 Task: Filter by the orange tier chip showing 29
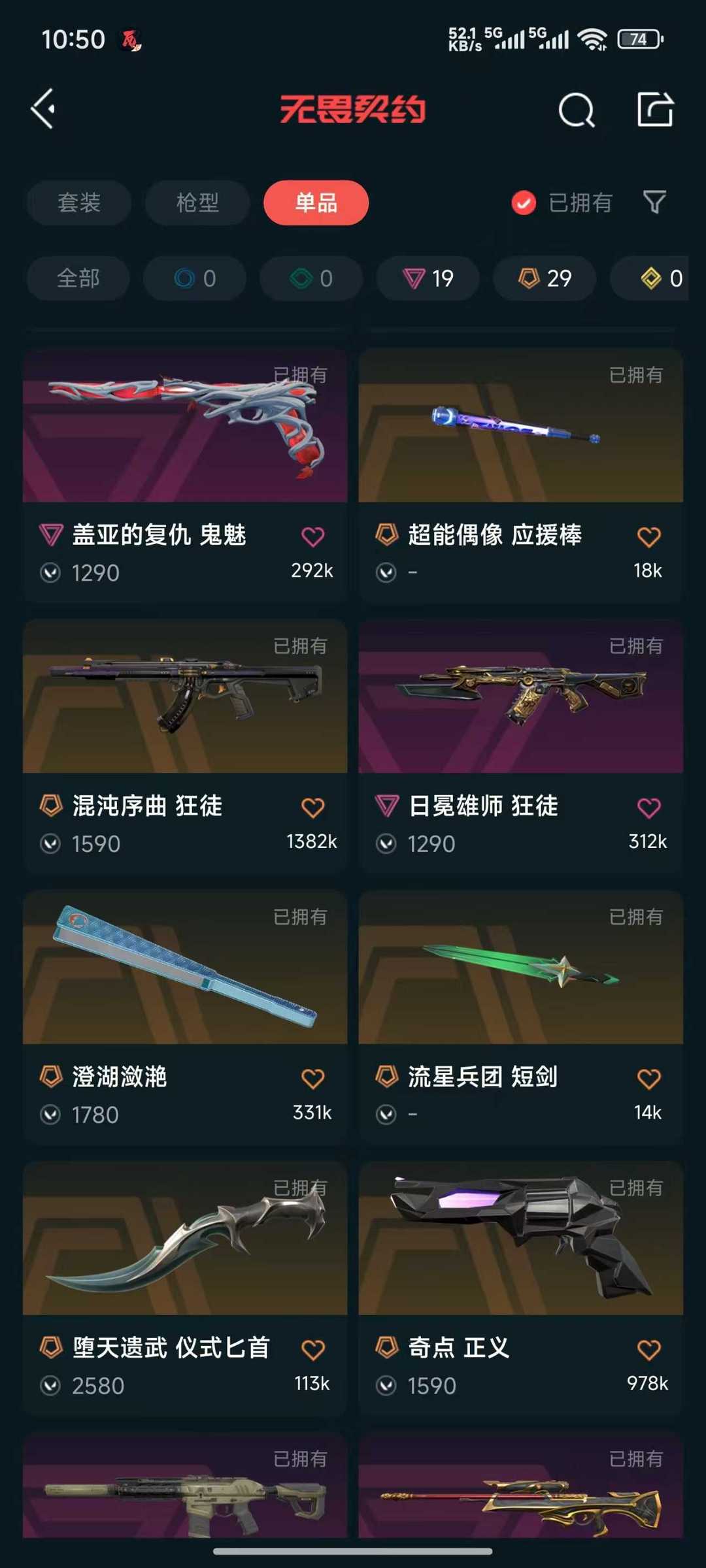[545, 278]
